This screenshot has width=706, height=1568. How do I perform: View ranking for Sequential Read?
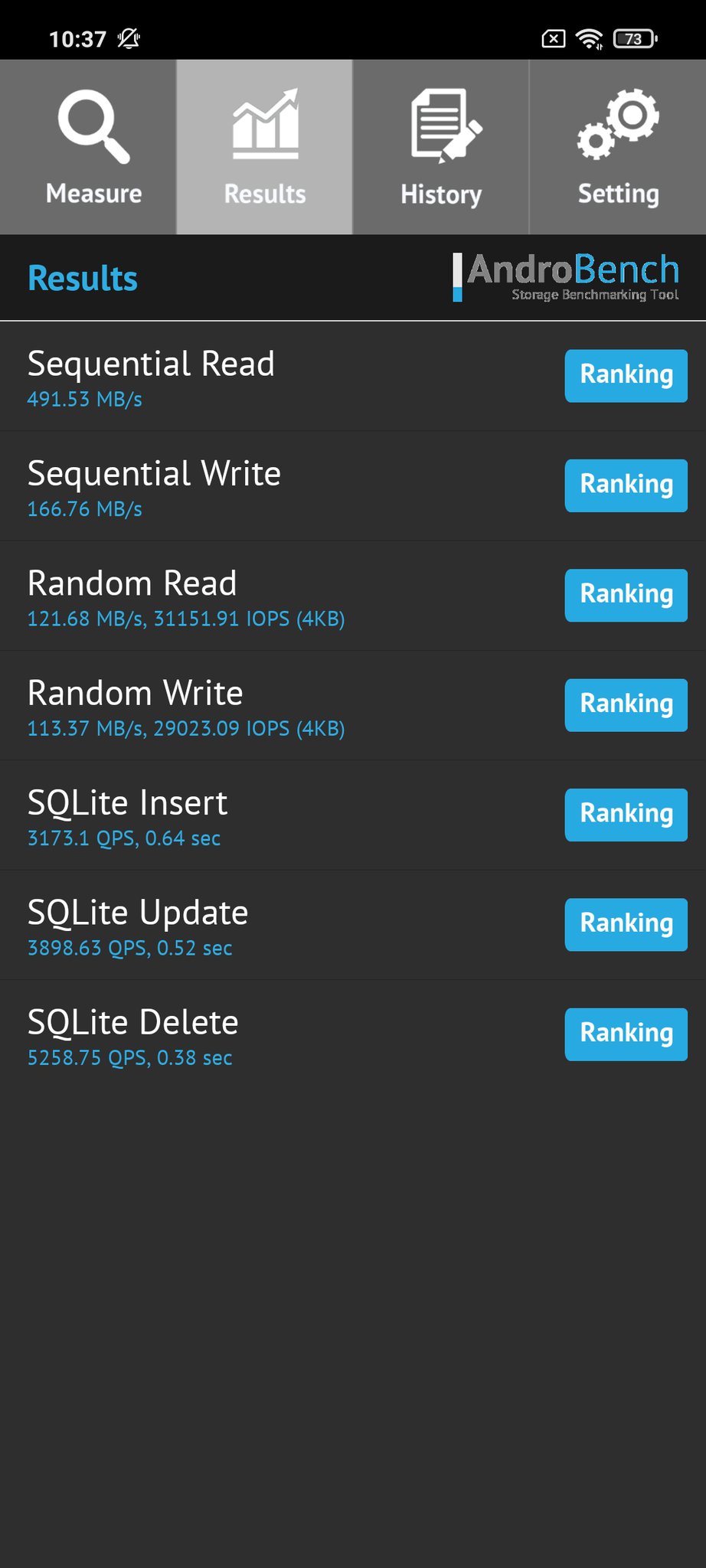(x=626, y=376)
